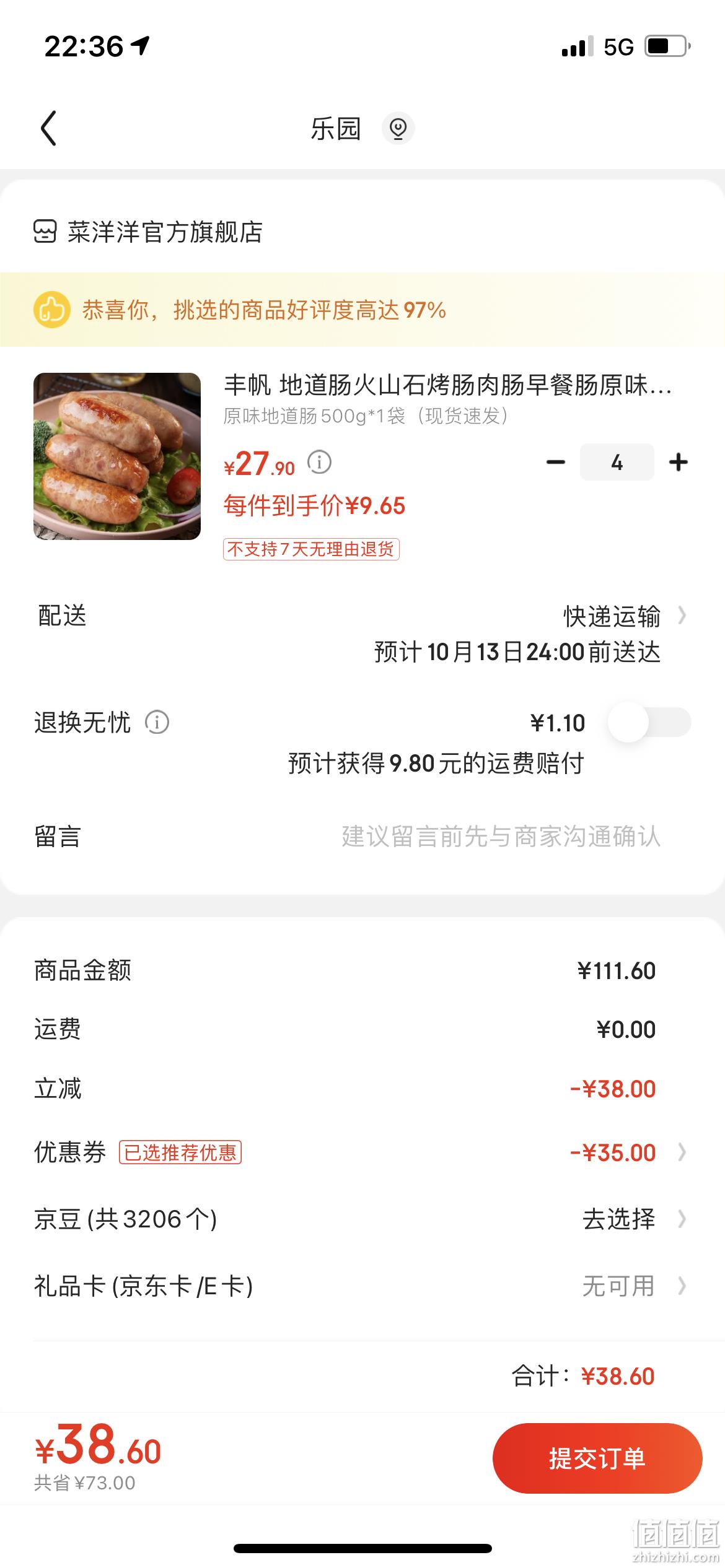Open the 礼品卡 (京东卡/E卡) row
This screenshot has width=725, height=1568.
pos(362,1286)
